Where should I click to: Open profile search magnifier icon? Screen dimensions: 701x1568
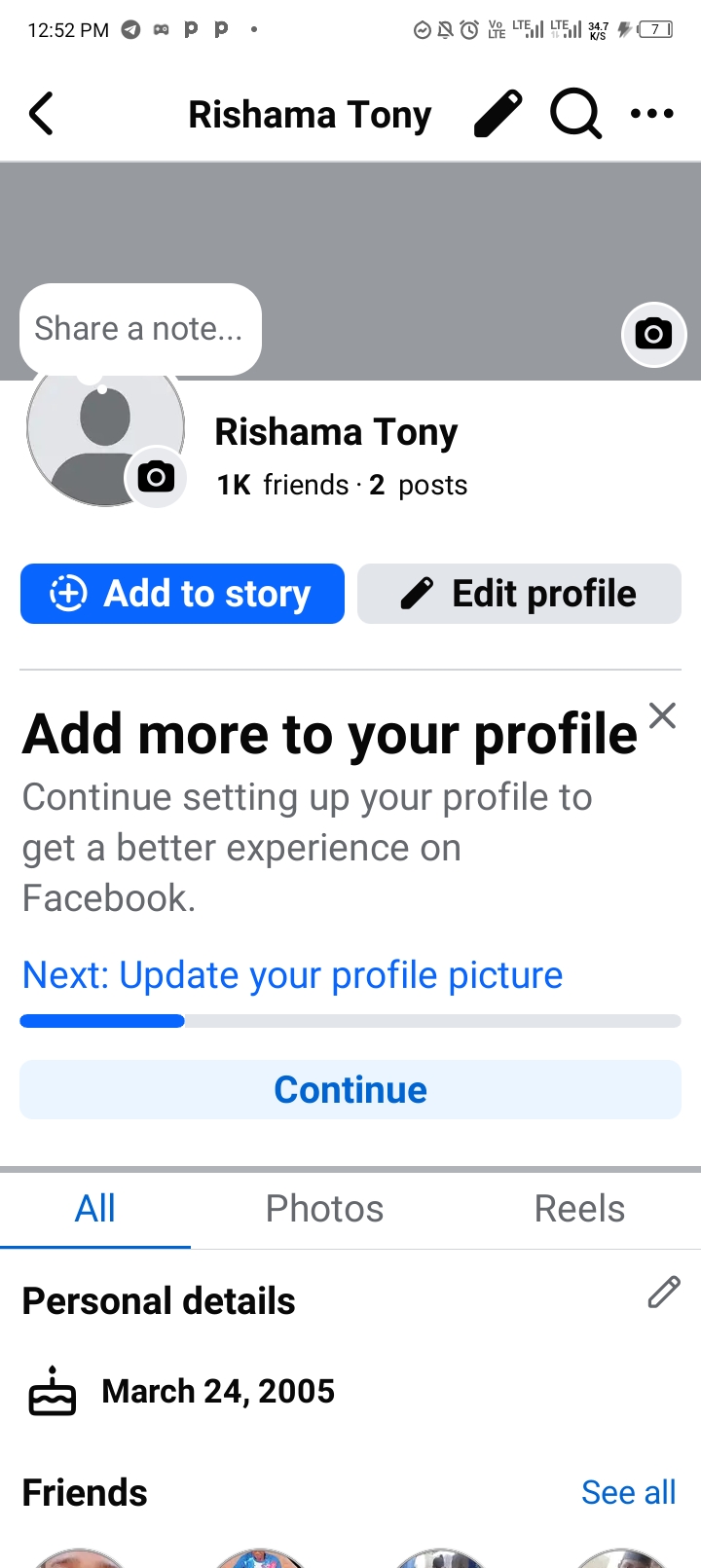point(575,114)
